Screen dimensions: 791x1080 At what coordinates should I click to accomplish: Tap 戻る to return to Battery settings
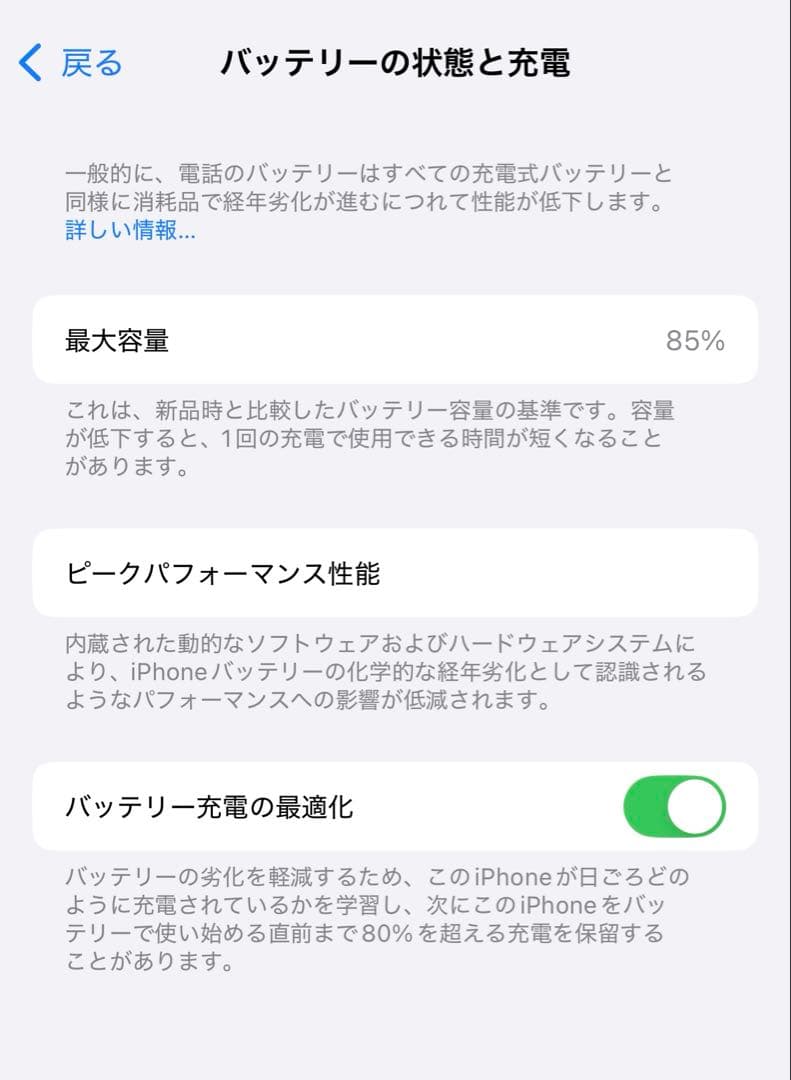point(88,62)
